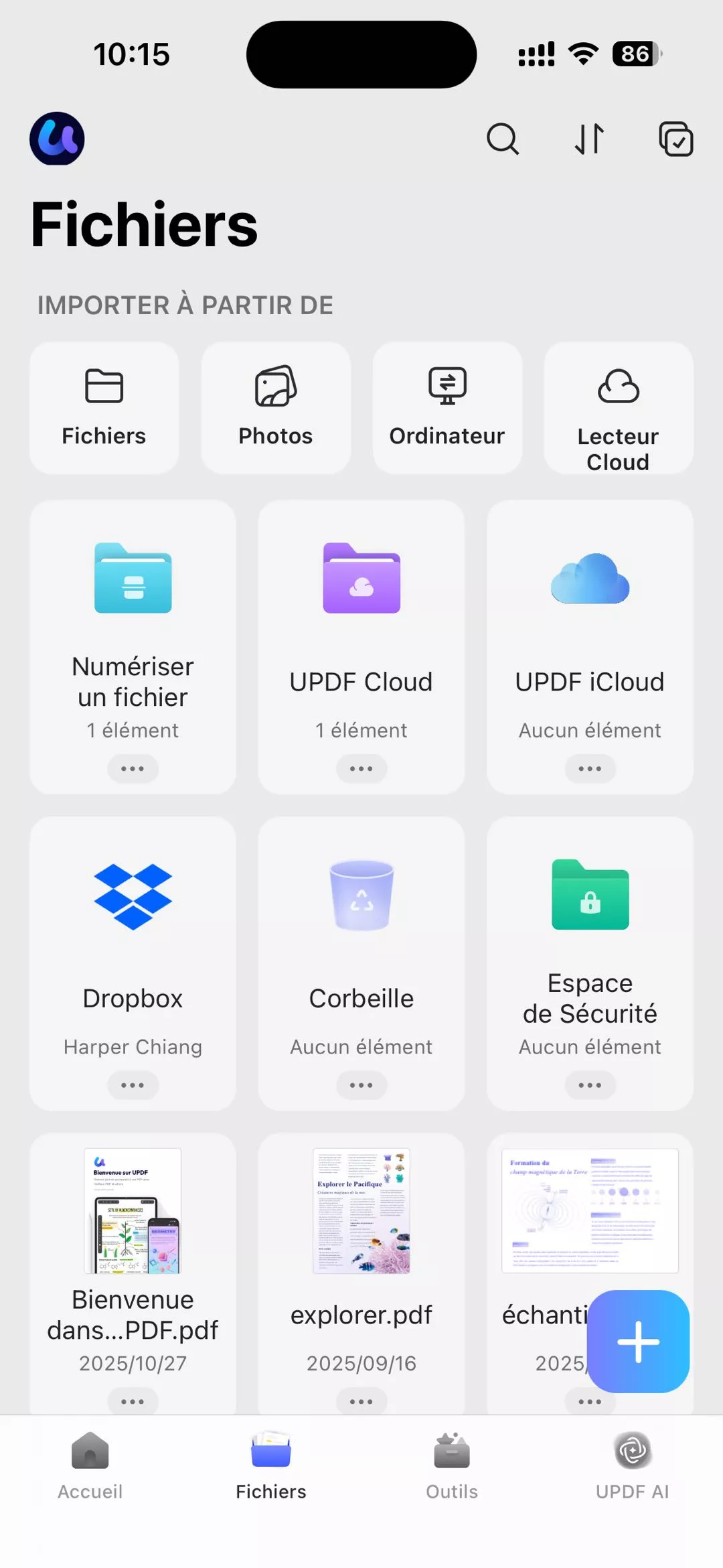Open the Outils tab
Viewport: 723px width, 1568px height.
point(451,1467)
